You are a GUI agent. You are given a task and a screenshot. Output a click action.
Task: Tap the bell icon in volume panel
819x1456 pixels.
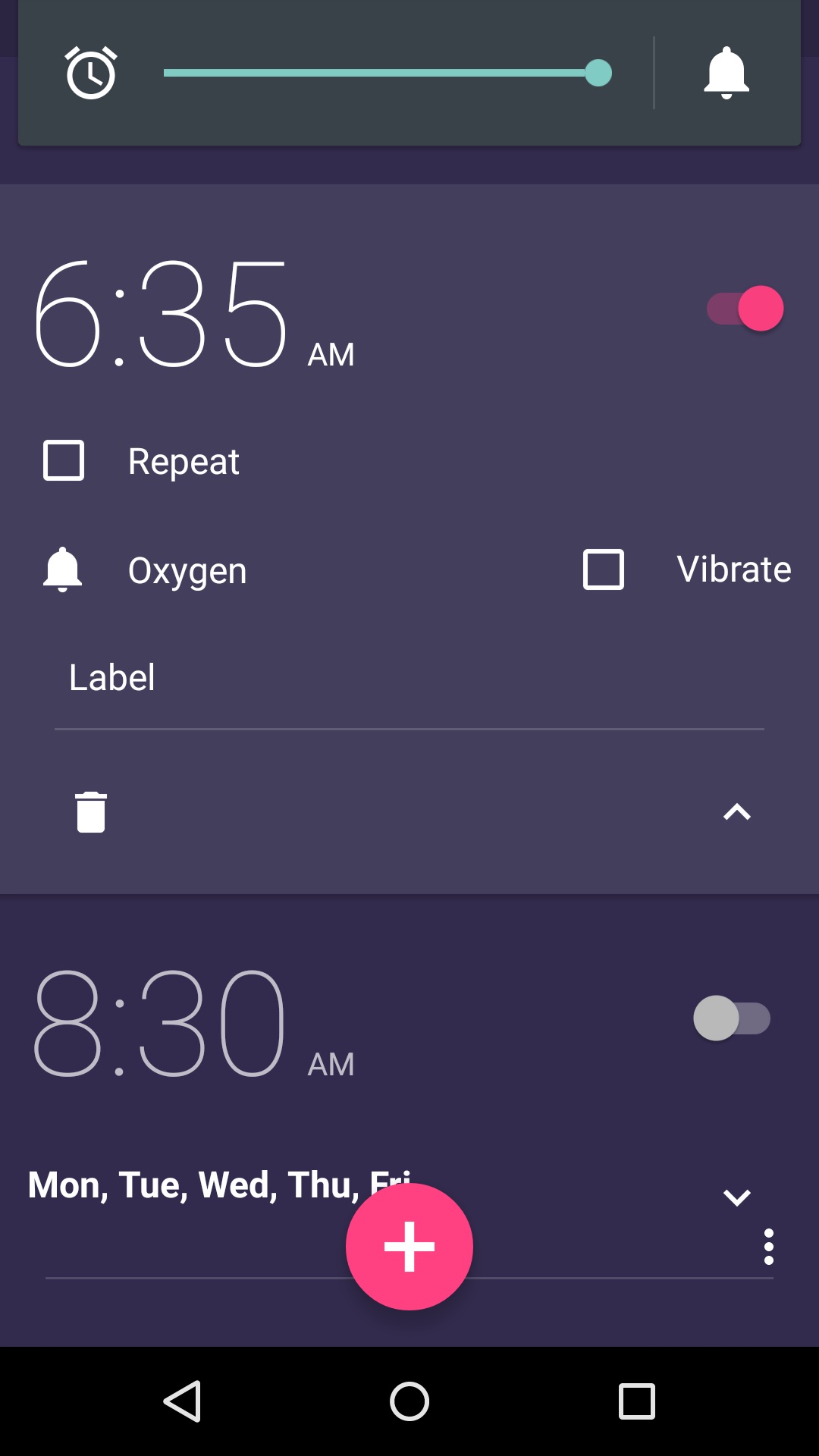pyautogui.click(x=726, y=73)
